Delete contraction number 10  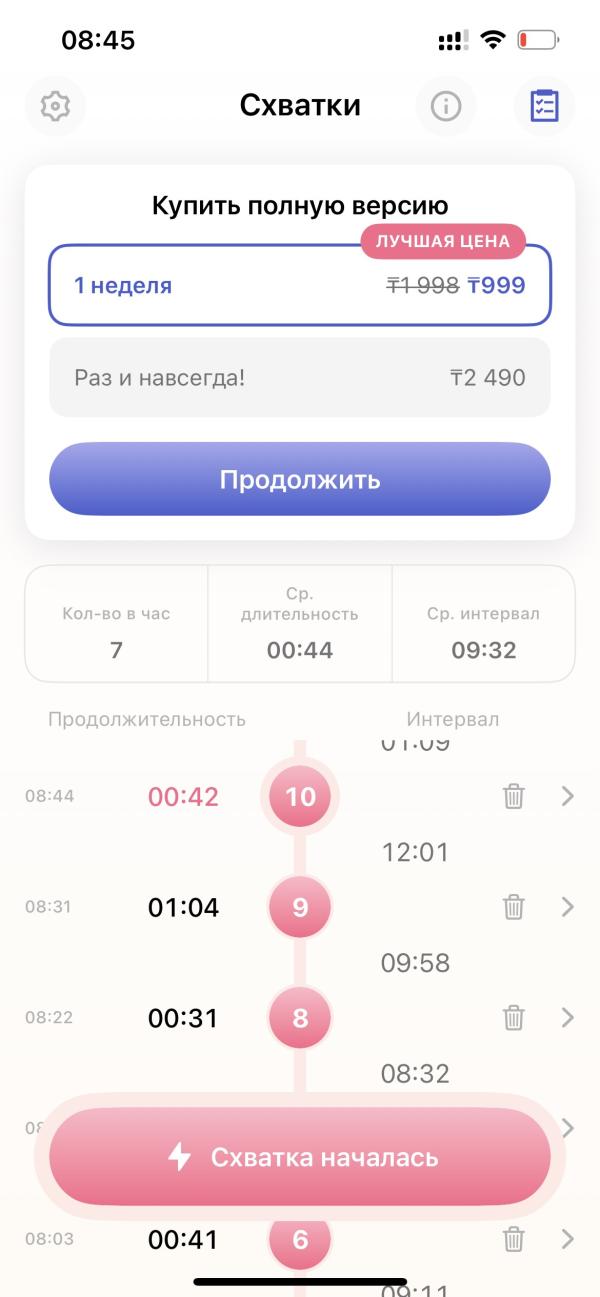click(513, 797)
